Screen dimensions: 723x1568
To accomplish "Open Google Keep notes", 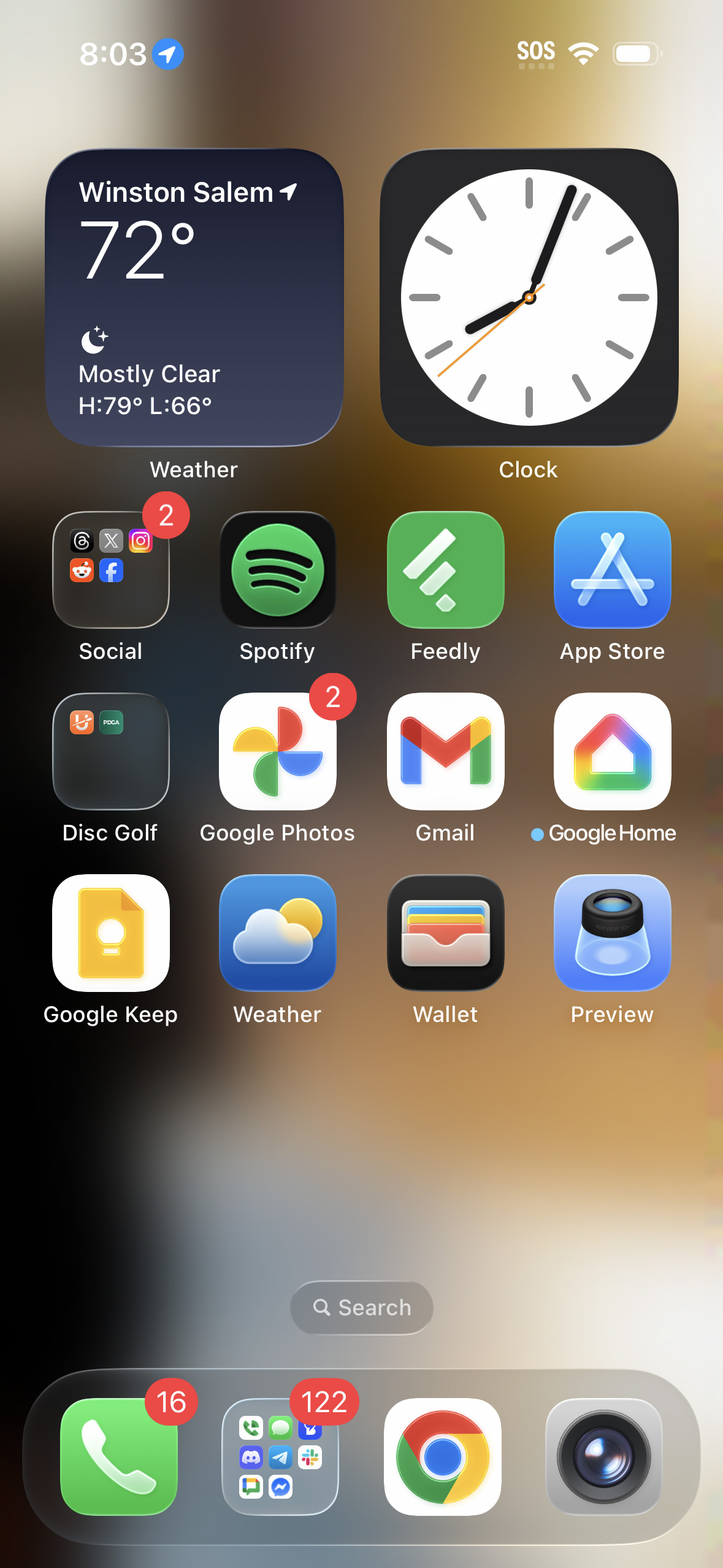I will tap(110, 932).
